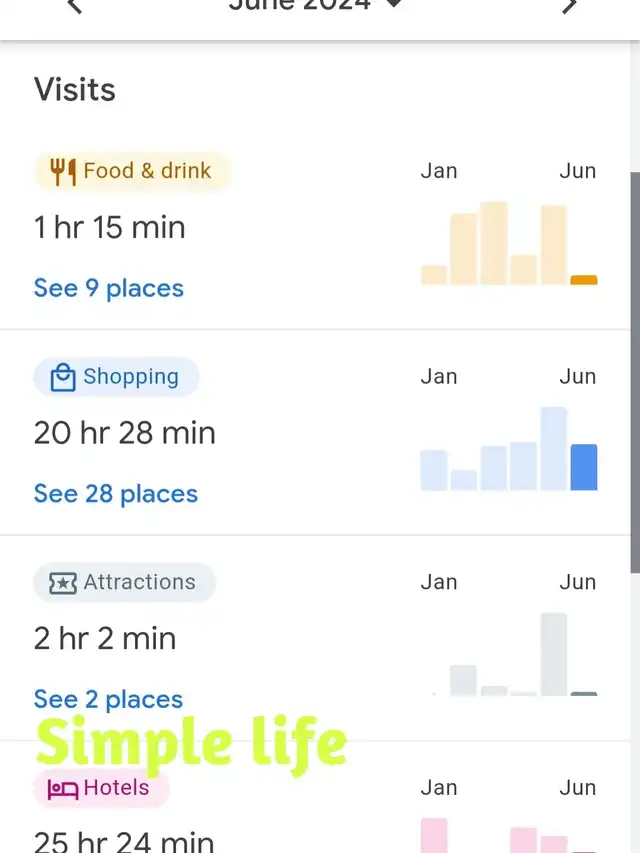Viewport: 640px width, 853px height.
Task: Go to the previous month
Action: tap(74, 6)
